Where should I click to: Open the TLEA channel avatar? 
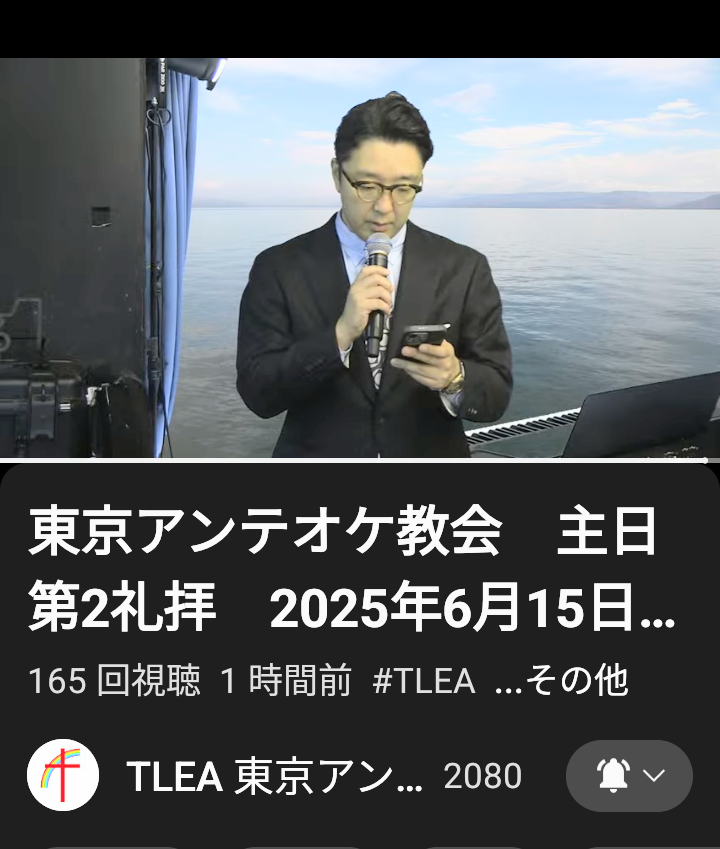63,775
